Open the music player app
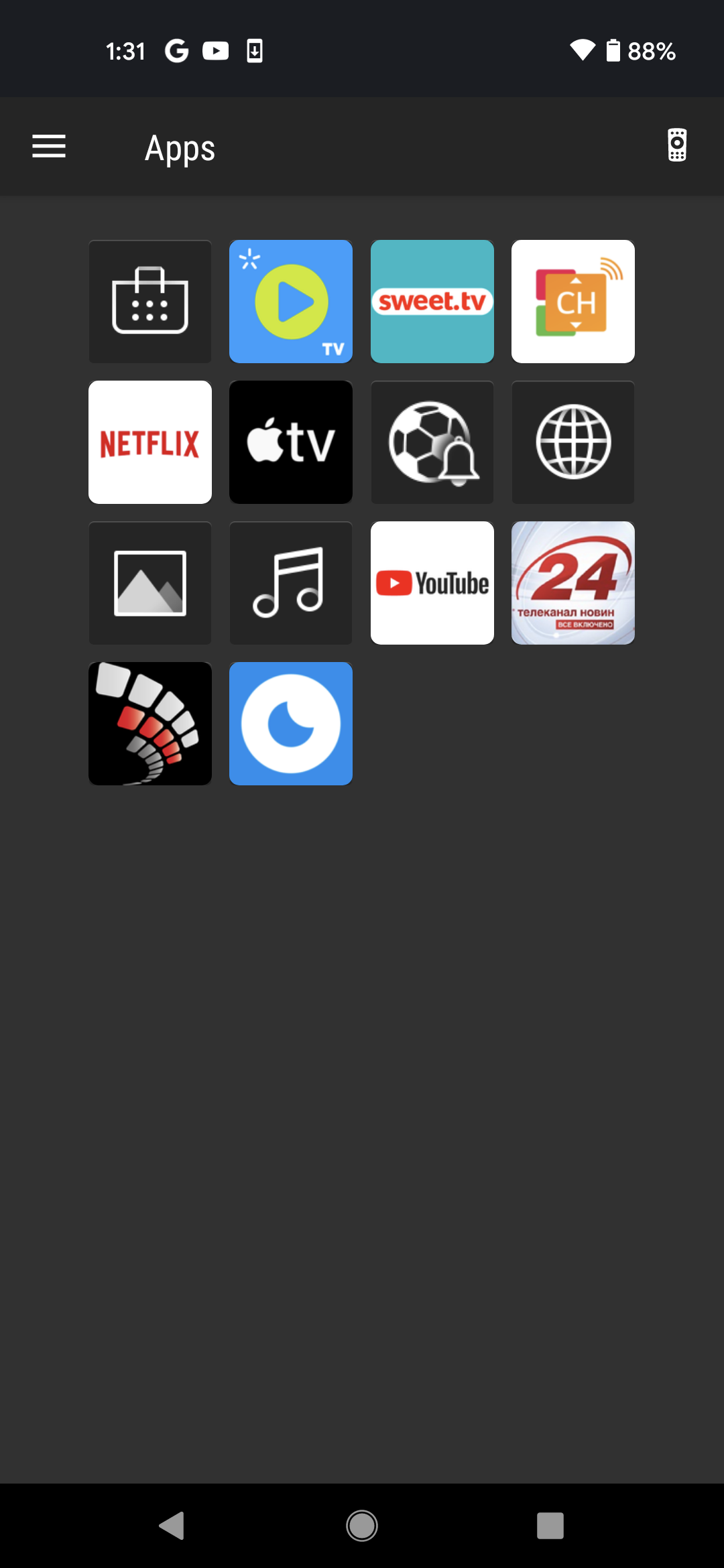The width and height of the screenshot is (724, 1568). (290, 582)
